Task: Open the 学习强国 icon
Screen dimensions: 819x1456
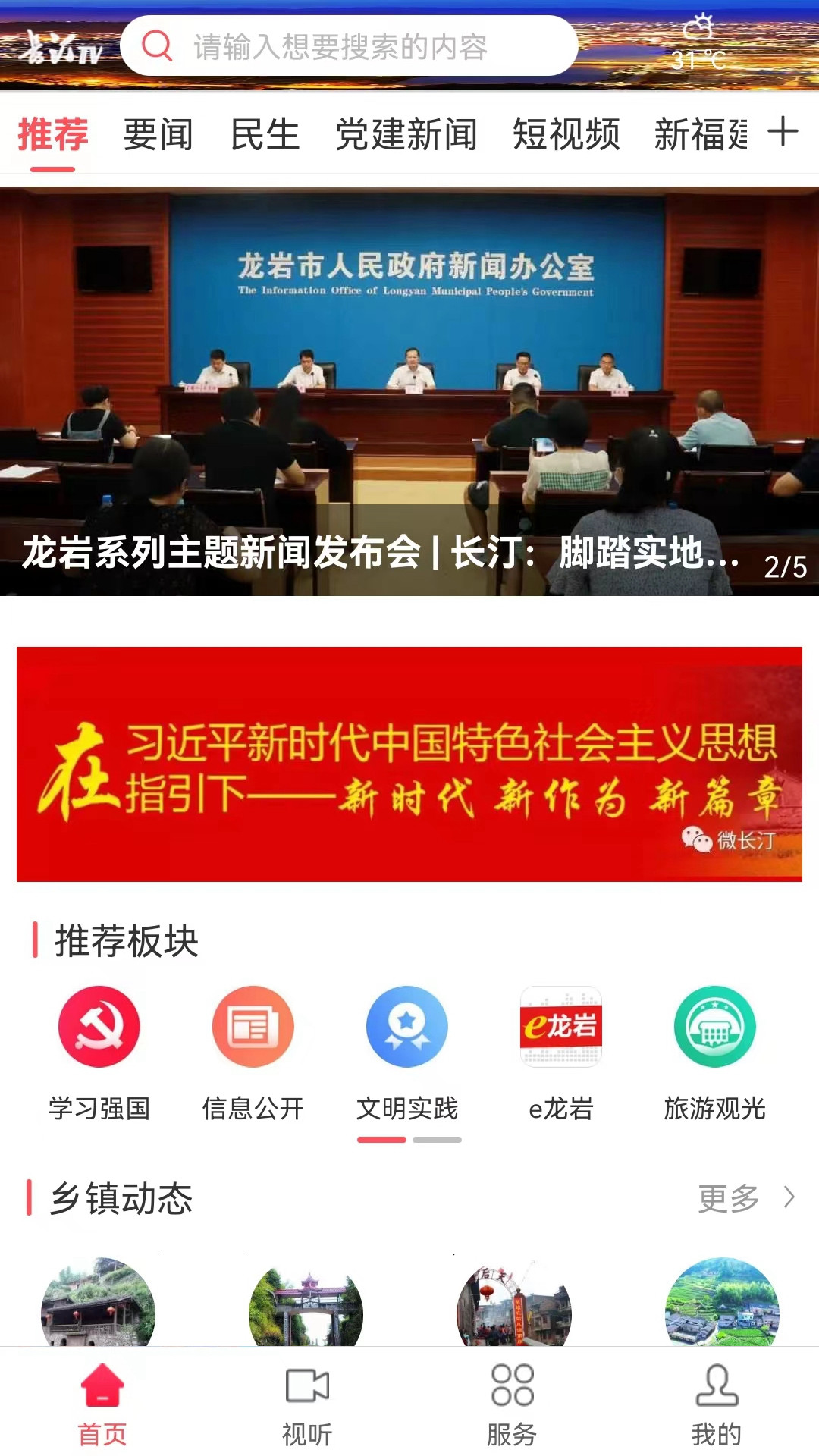Action: (101, 1028)
